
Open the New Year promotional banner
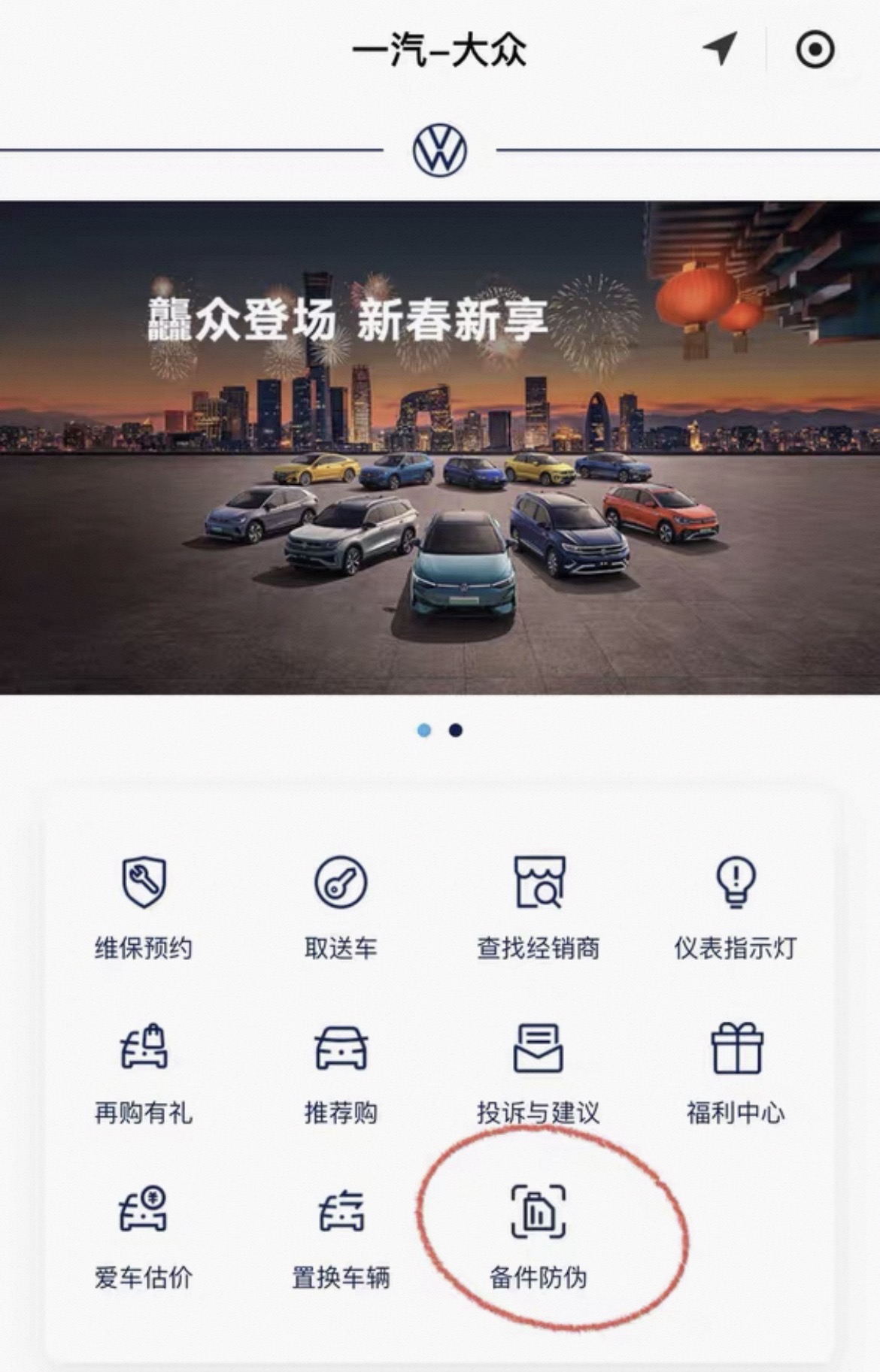coord(440,447)
